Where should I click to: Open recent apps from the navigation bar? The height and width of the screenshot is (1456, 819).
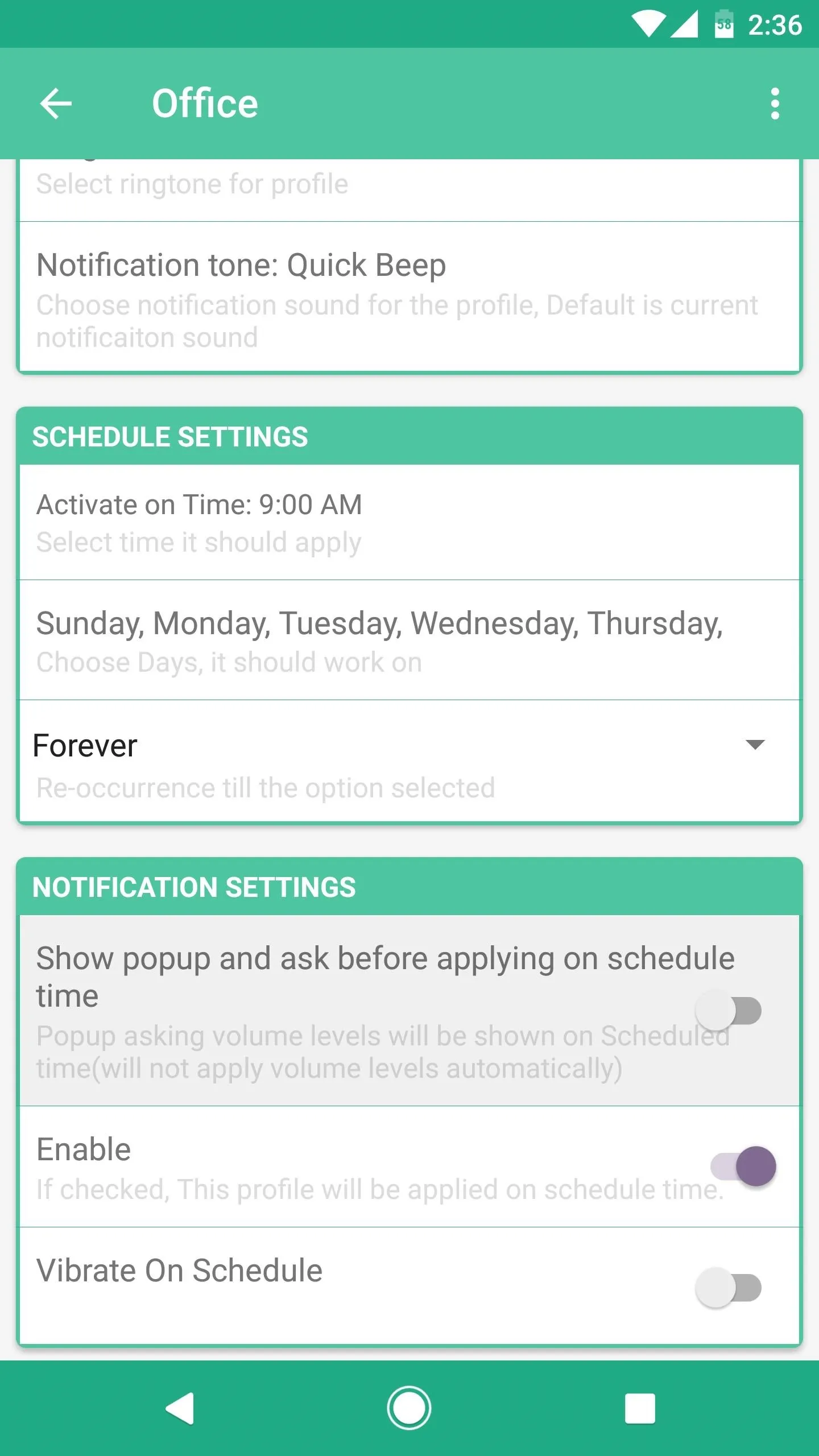[640, 1408]
